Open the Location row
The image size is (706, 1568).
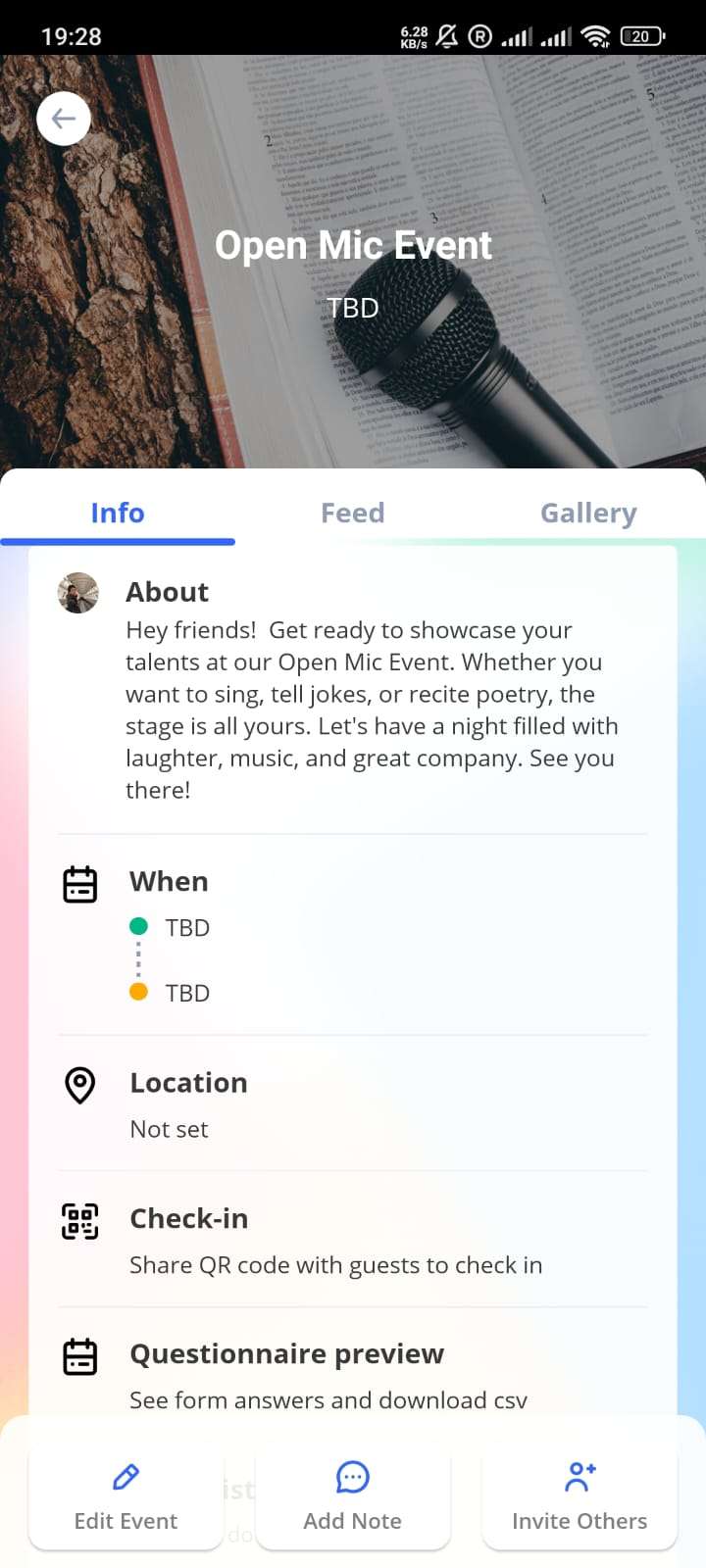pyautogui.click(x=353, y=1103)
